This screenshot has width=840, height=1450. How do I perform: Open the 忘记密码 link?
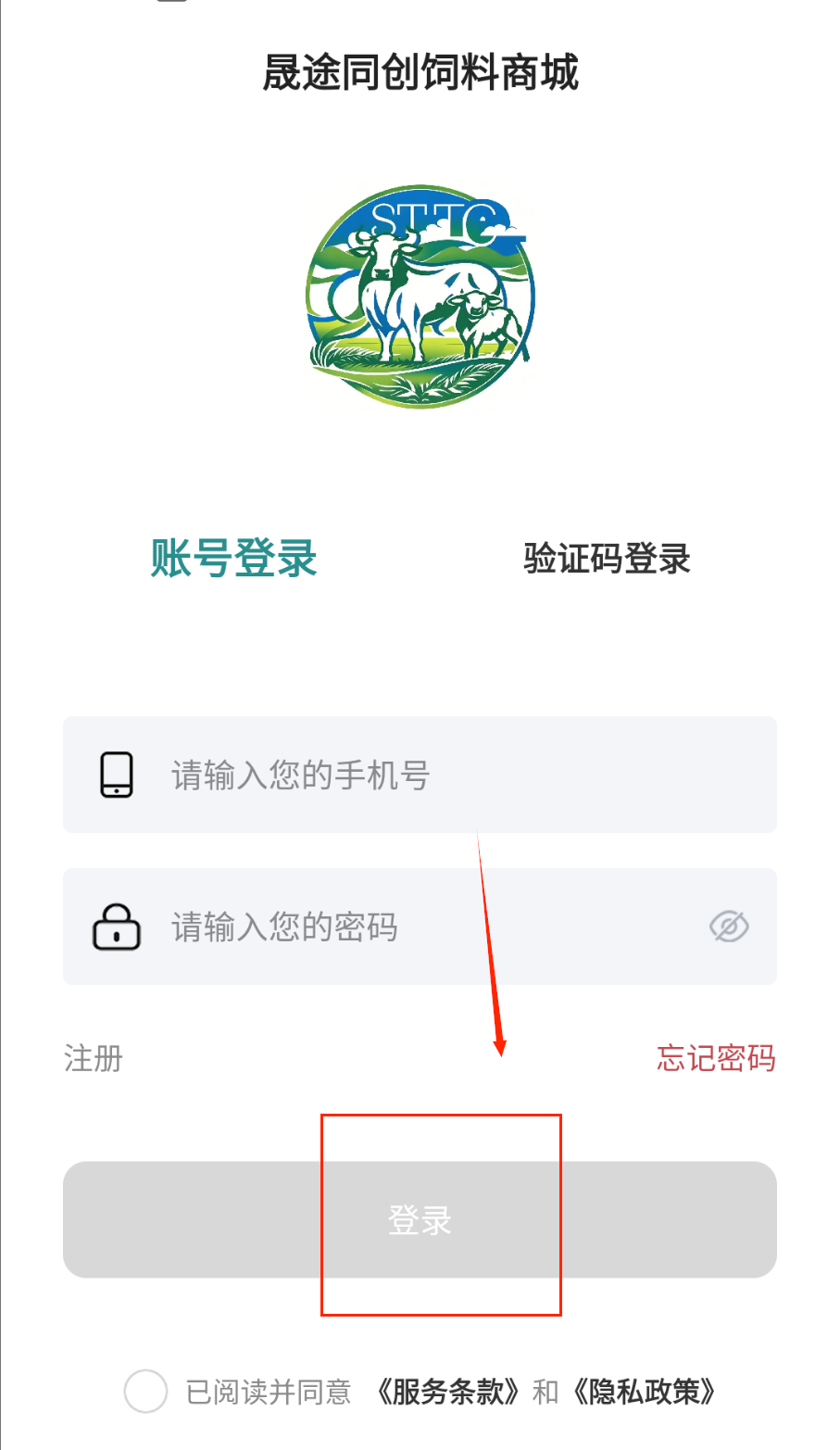point(715,1058)
